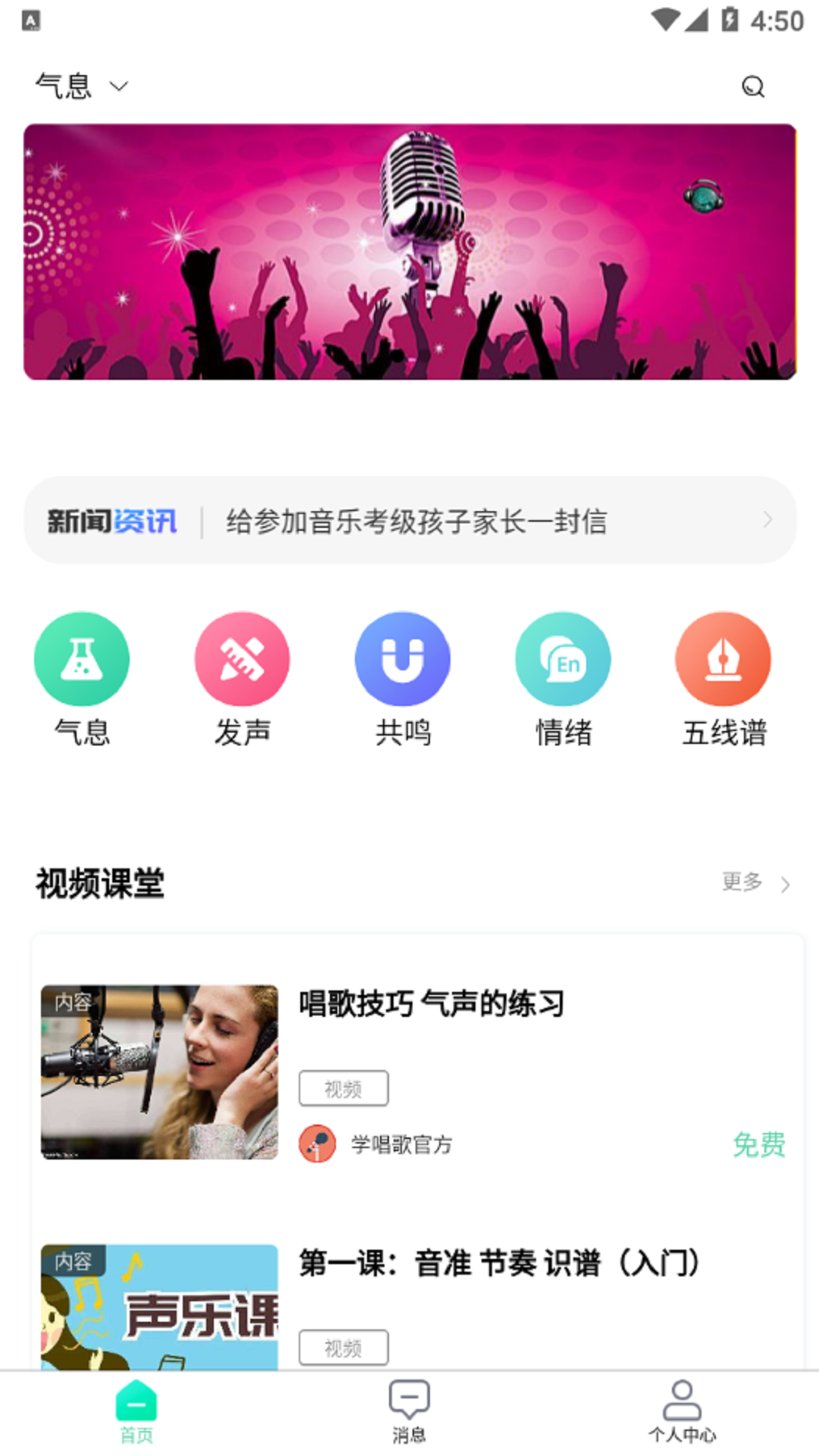
Task: Tap the 免费 free label on course
Action: click(x=759, y=1146)
